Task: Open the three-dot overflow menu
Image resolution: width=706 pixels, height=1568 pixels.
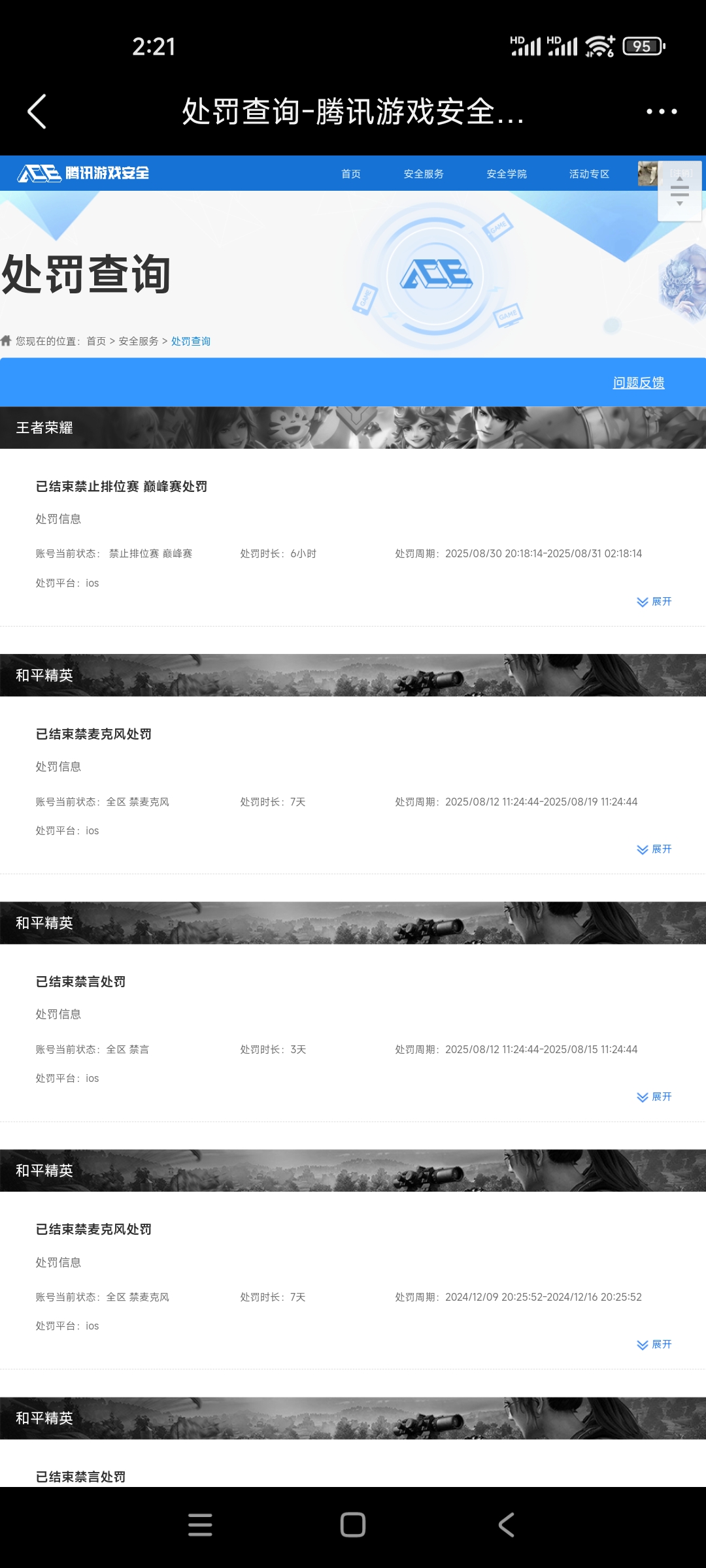Action: click(661, 112)
